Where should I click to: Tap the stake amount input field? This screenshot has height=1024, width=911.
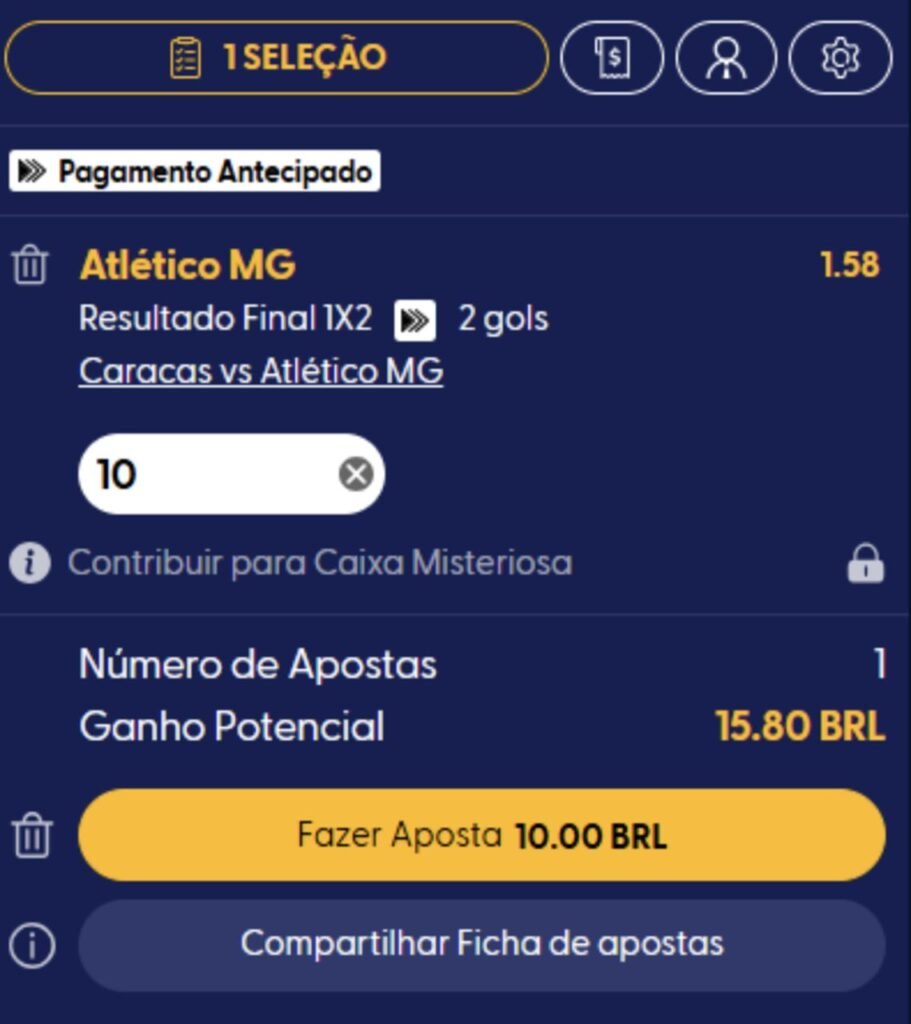click(210, 474)
